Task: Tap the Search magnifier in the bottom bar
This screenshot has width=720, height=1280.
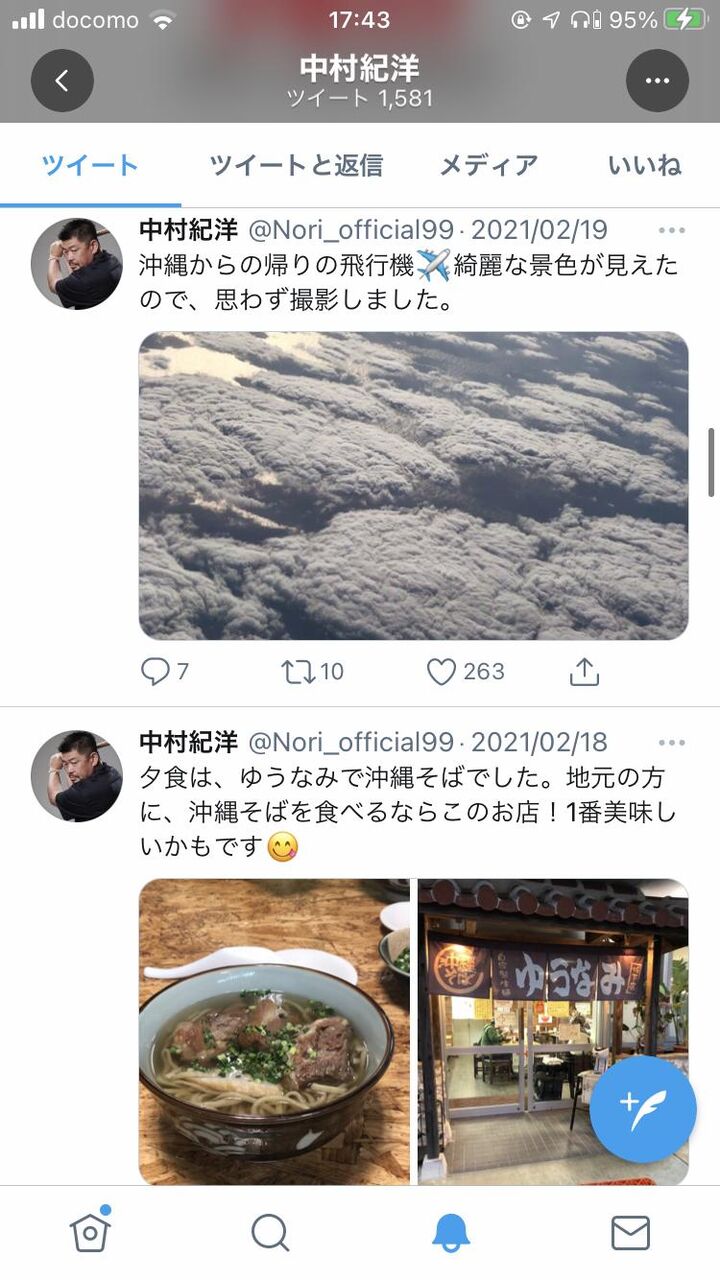Action: [x=270, y=1233]
